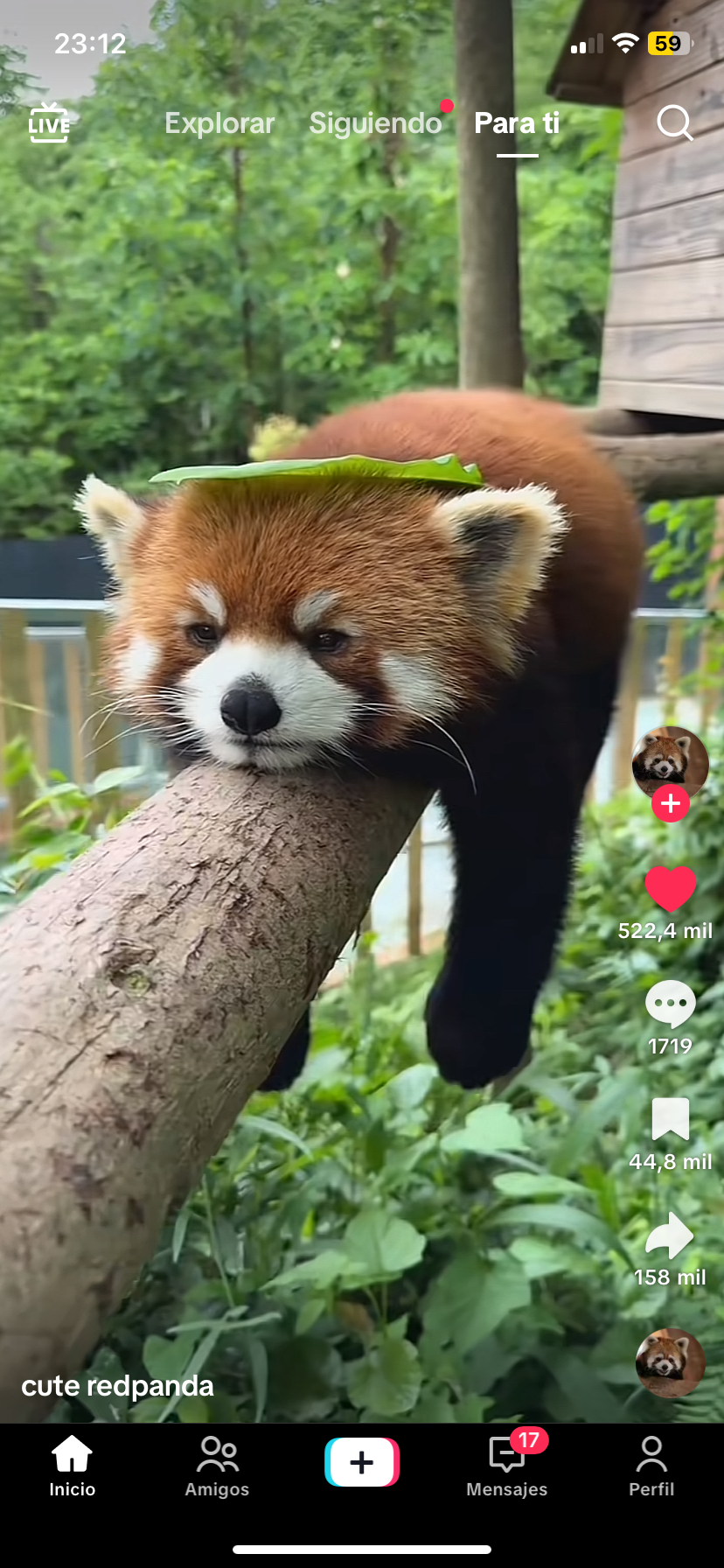Switch to the Perfil tab
The image size is (724, 1568).
click(x=651, y=1465)
